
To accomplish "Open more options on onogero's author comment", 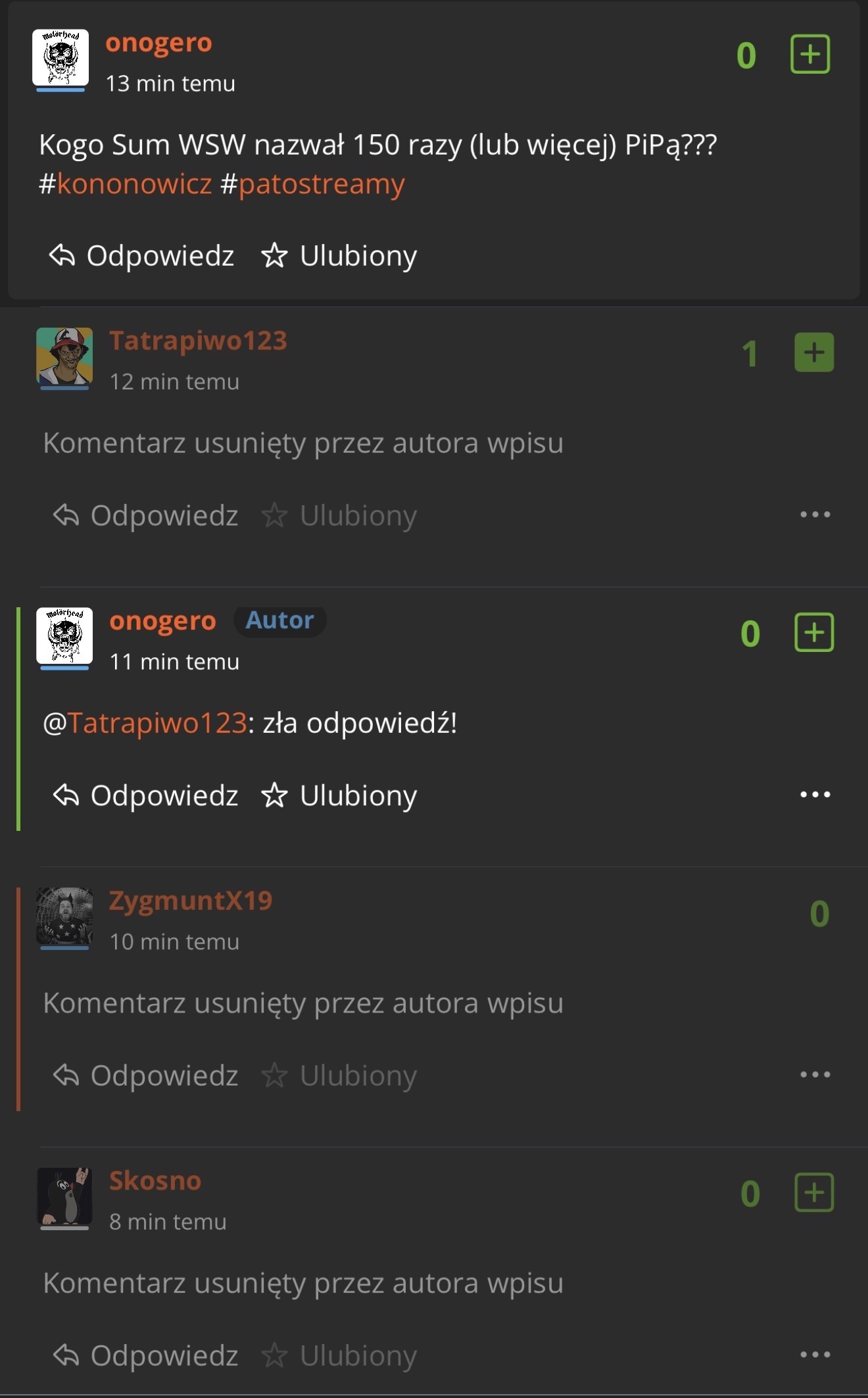I will [815, 795].
